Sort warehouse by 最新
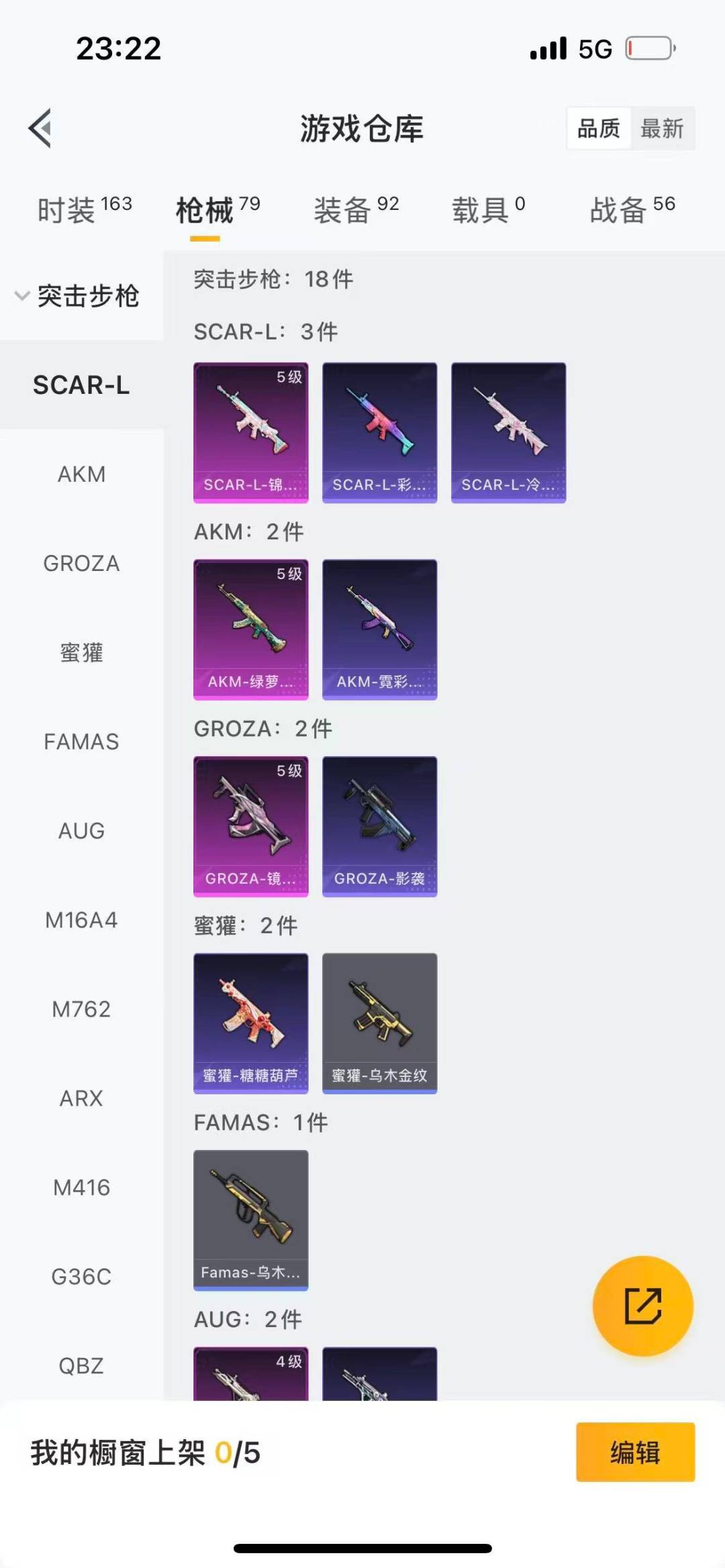725x1568 pixels. (x=662, y=128)
